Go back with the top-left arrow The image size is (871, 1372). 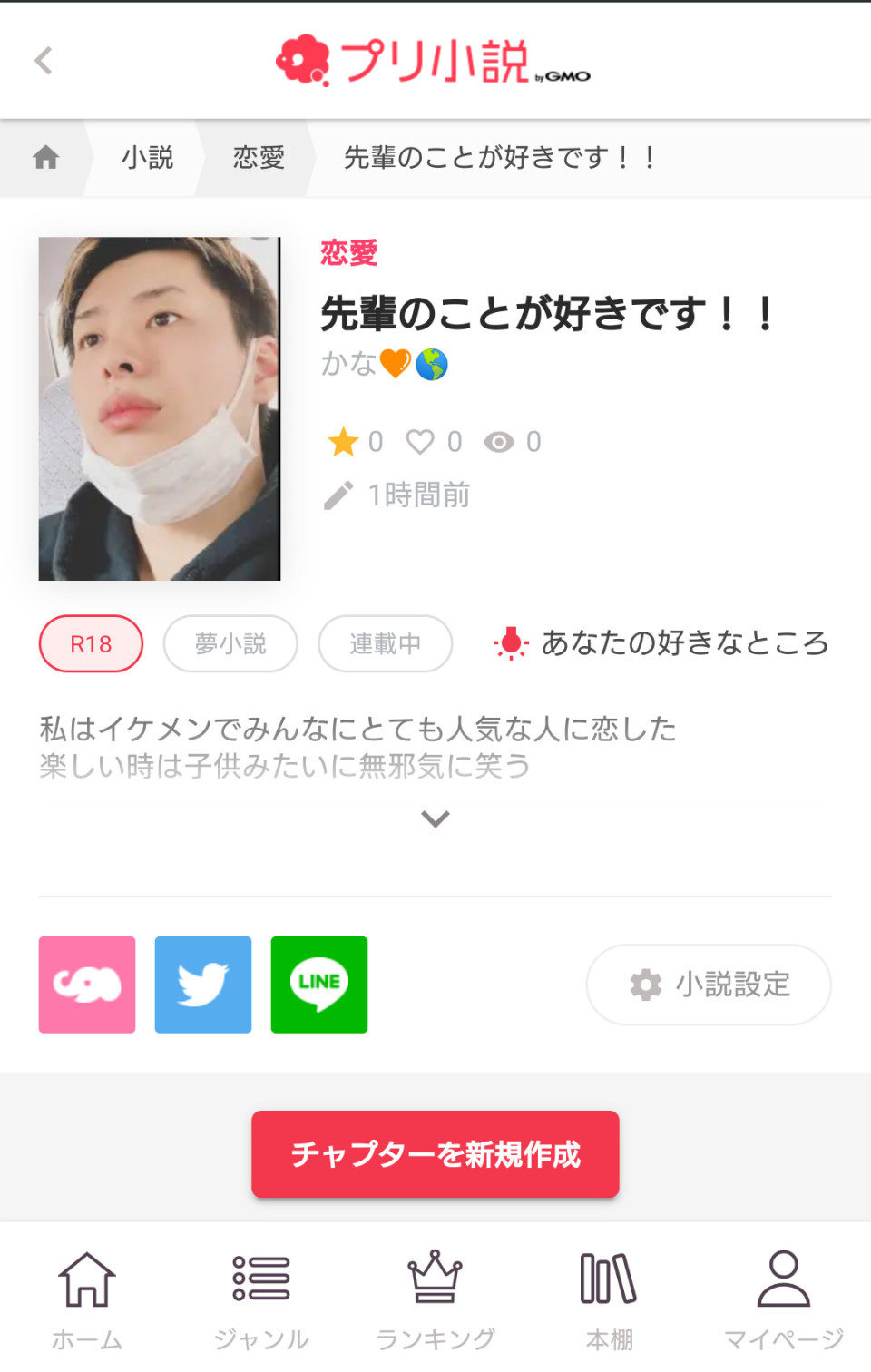[43, 61]
